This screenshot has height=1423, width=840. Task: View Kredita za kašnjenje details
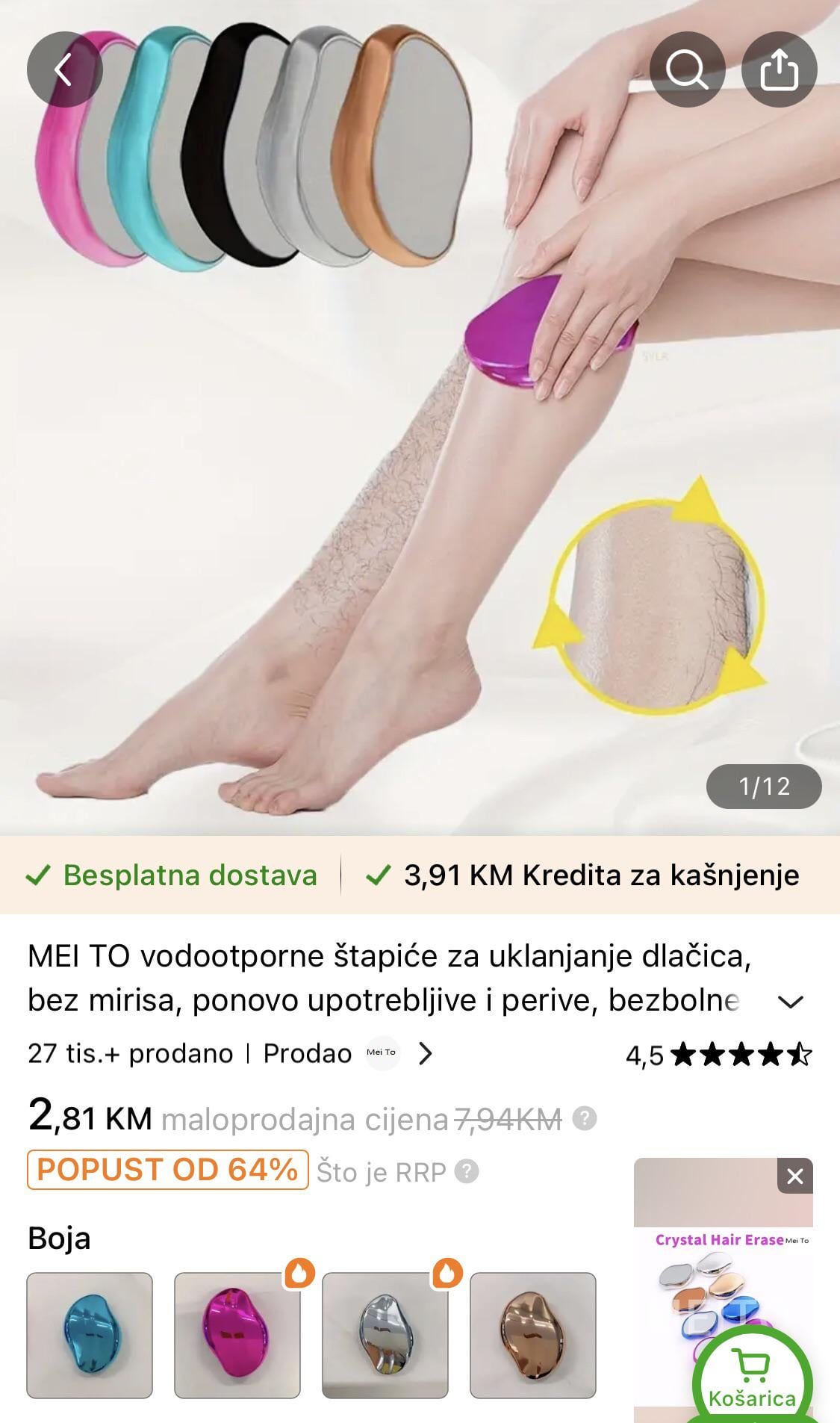click(x=584, y=875)
